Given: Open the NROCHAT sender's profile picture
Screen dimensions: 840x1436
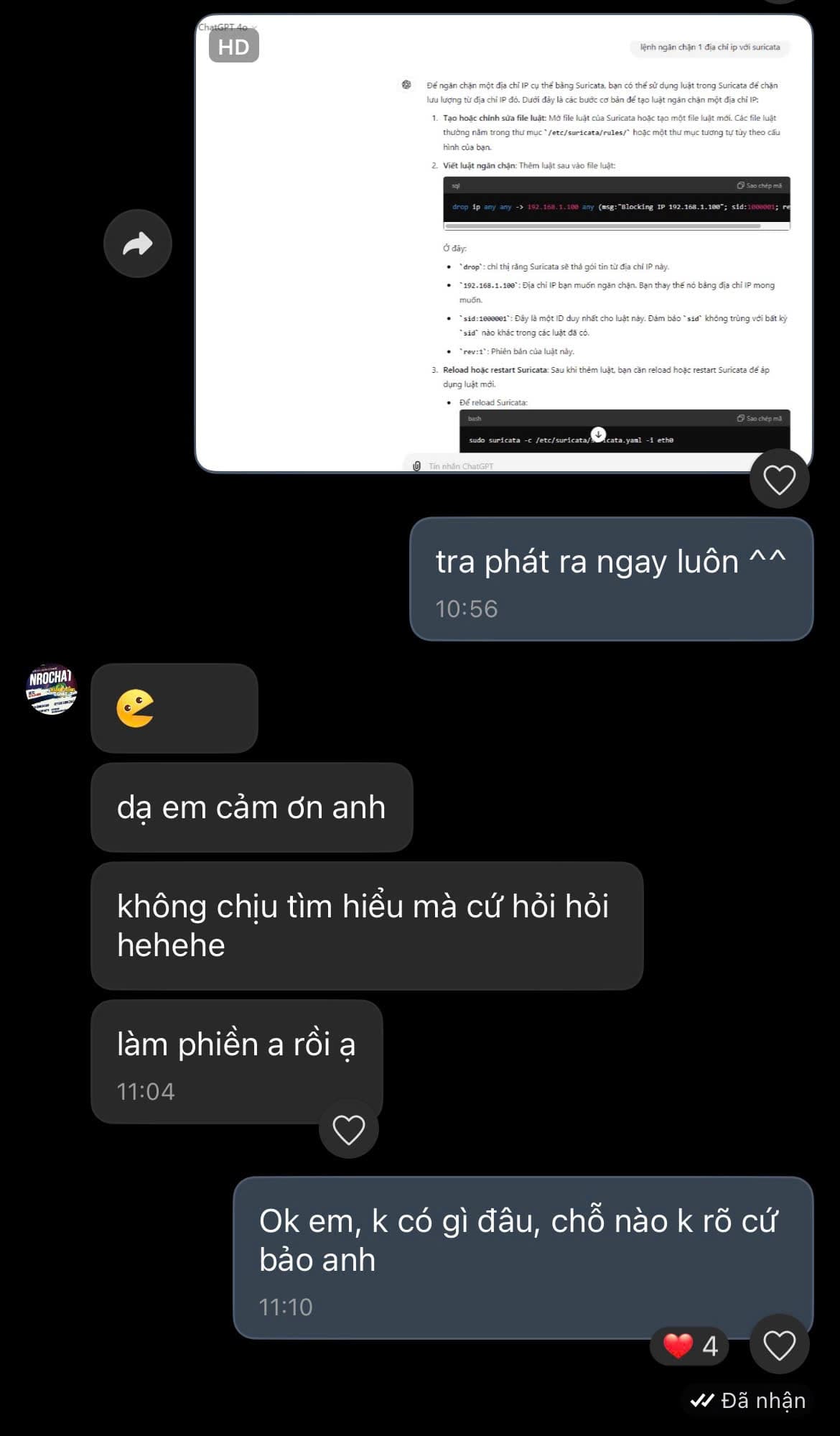Looking at the screenshot, I should pos(52,689).
